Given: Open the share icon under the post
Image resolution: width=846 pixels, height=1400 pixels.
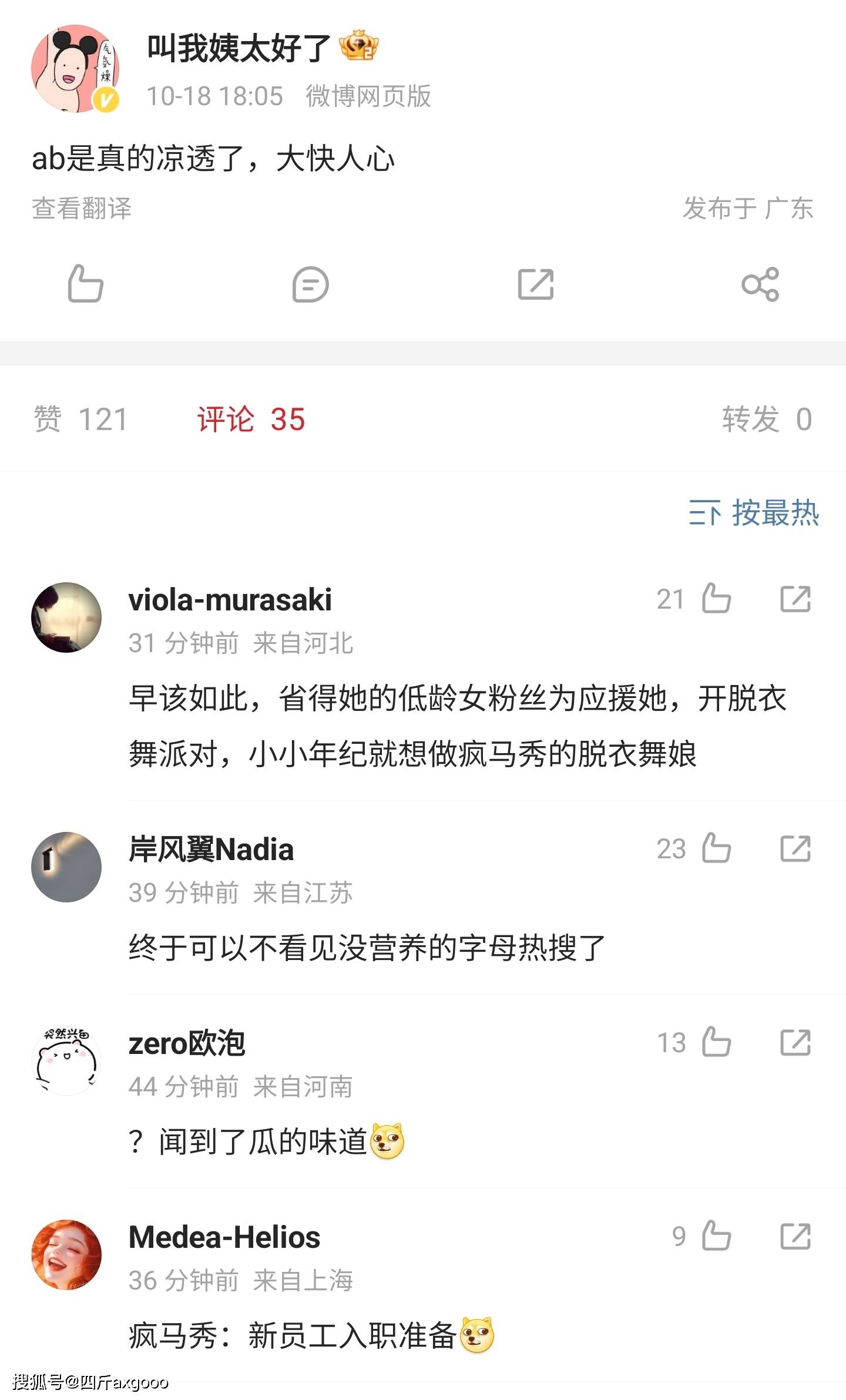Looking at the screenshot, I should click(x=760, y=284).
